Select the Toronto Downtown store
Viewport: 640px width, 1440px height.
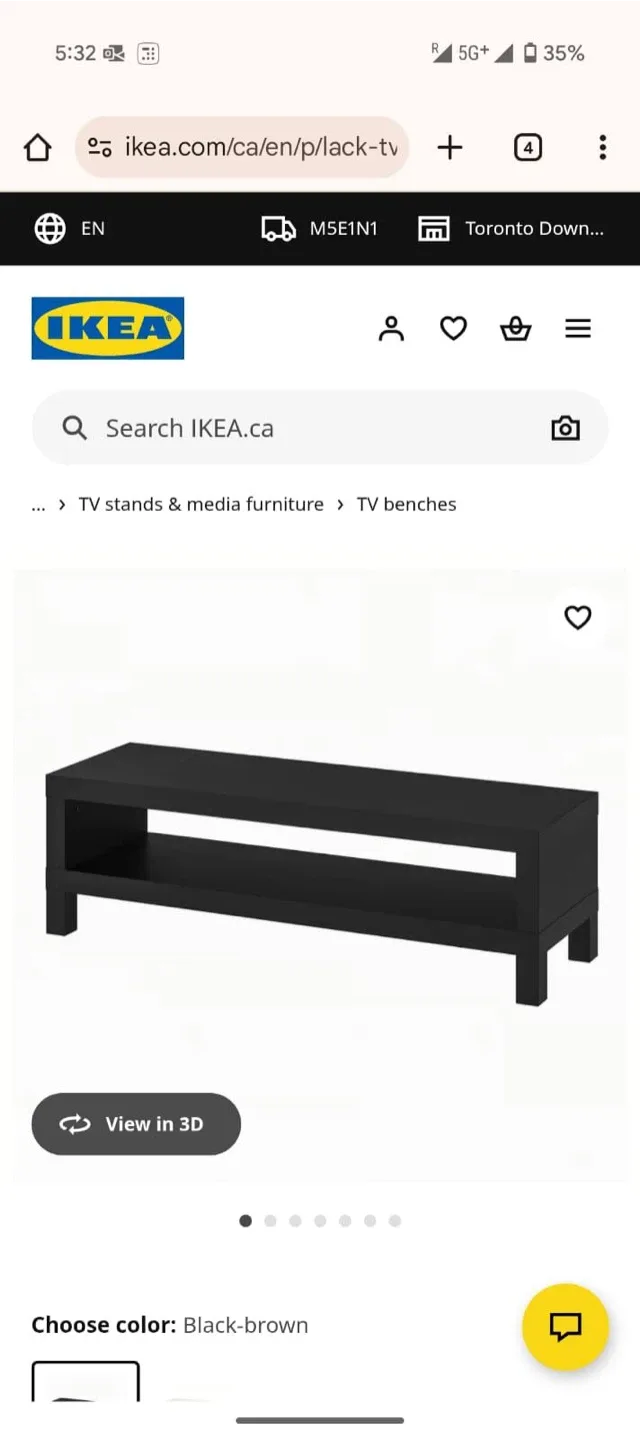click(x=511, y=229)
